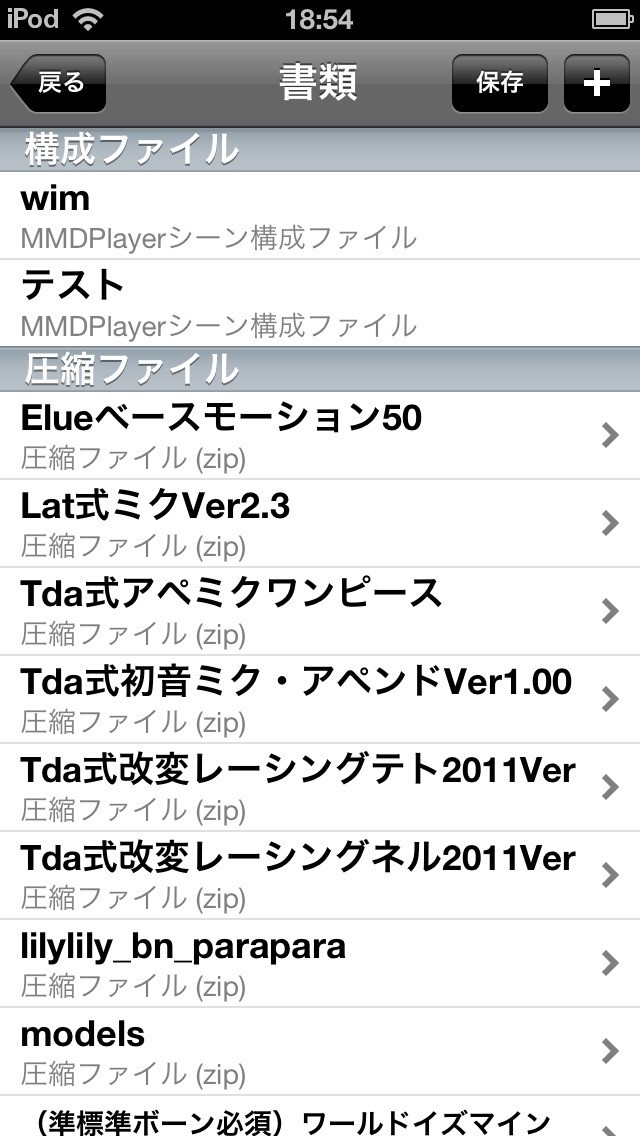The width and height of the screenshot is (640, 1136).
Task: Open Tda式改変レーシングテト2011Ver zip file
Action: click(x=320, y=787)
